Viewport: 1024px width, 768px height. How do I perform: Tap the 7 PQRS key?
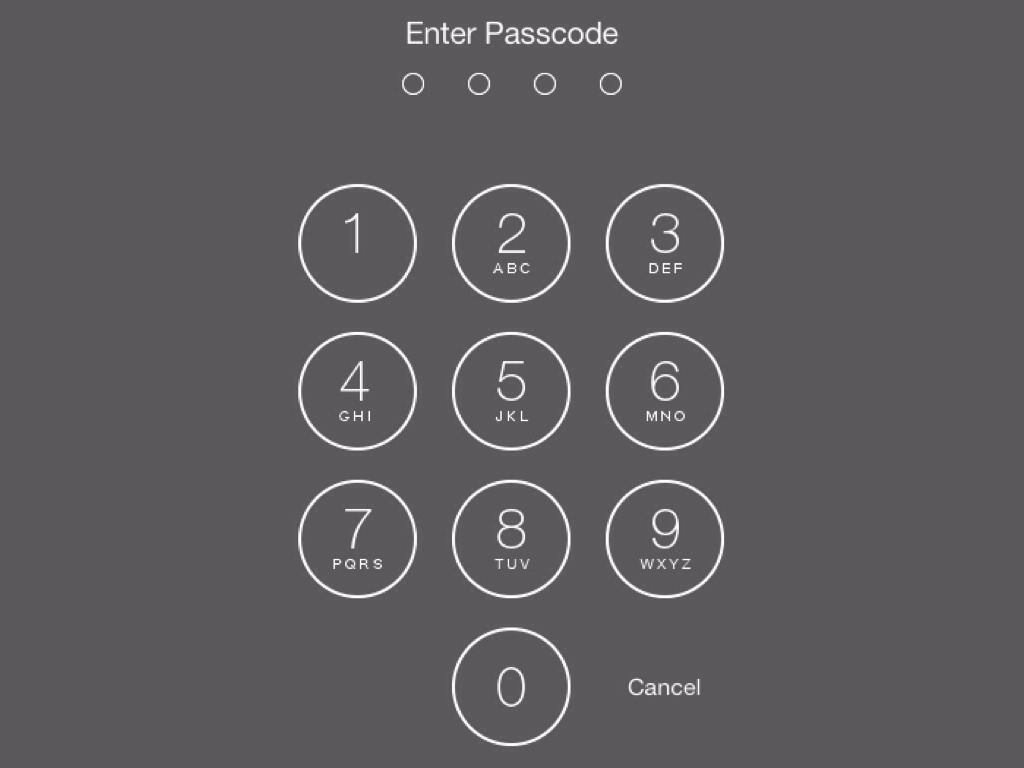click(357, 539)
